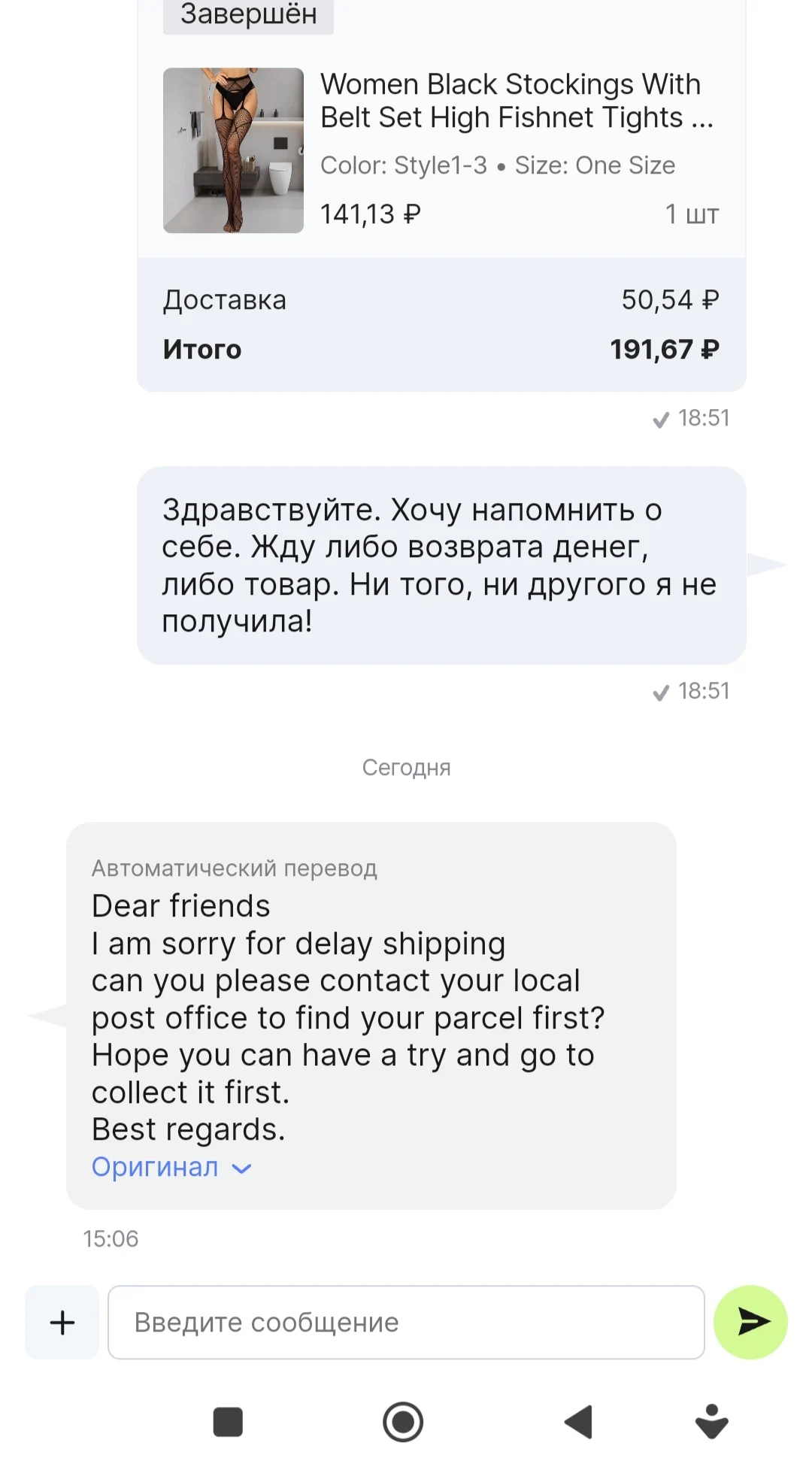Screen dimensions: 812x1473
Task: Focus the 'Введите сообщение' message field
Action: point(406,1322)
